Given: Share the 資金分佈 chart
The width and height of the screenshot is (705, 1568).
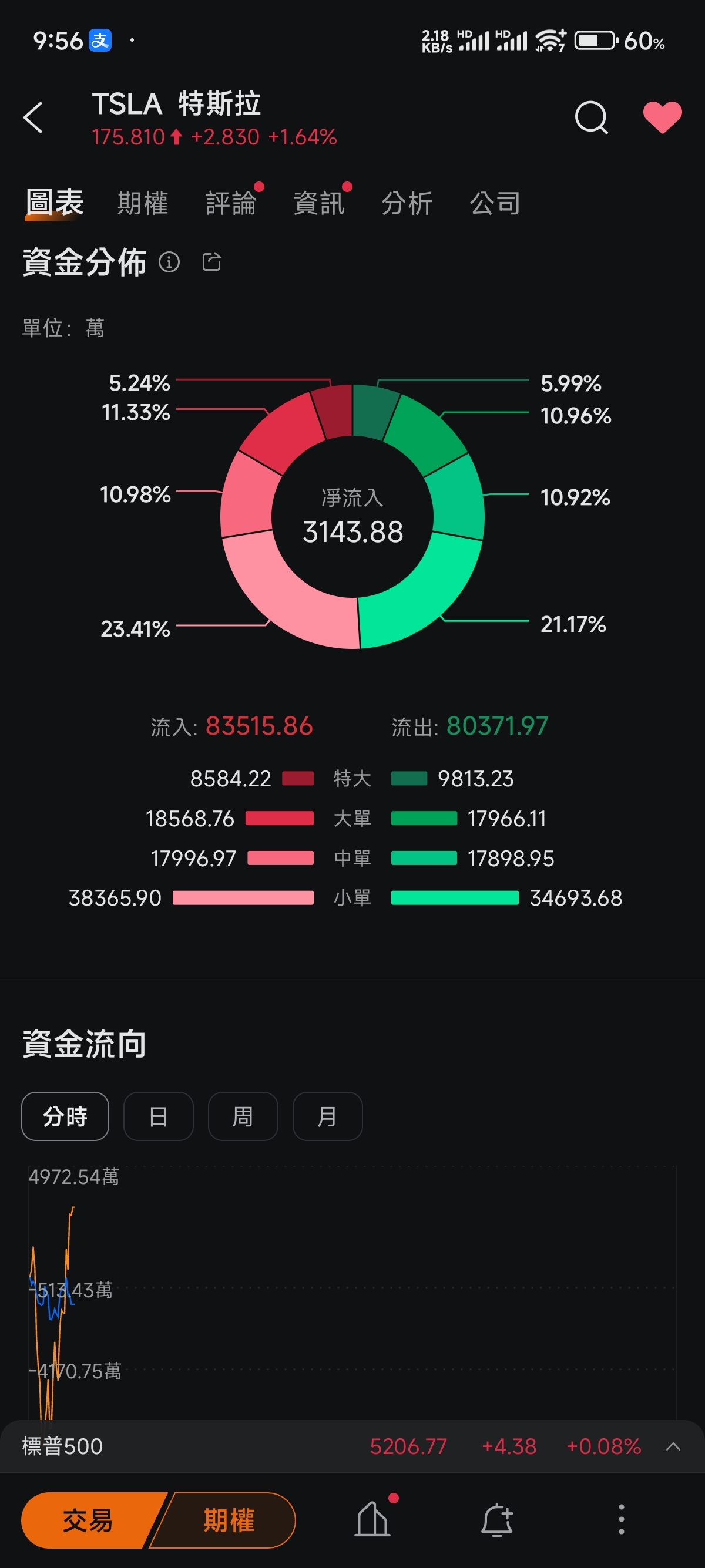Looking at the screenshot, I should [211, 263].
